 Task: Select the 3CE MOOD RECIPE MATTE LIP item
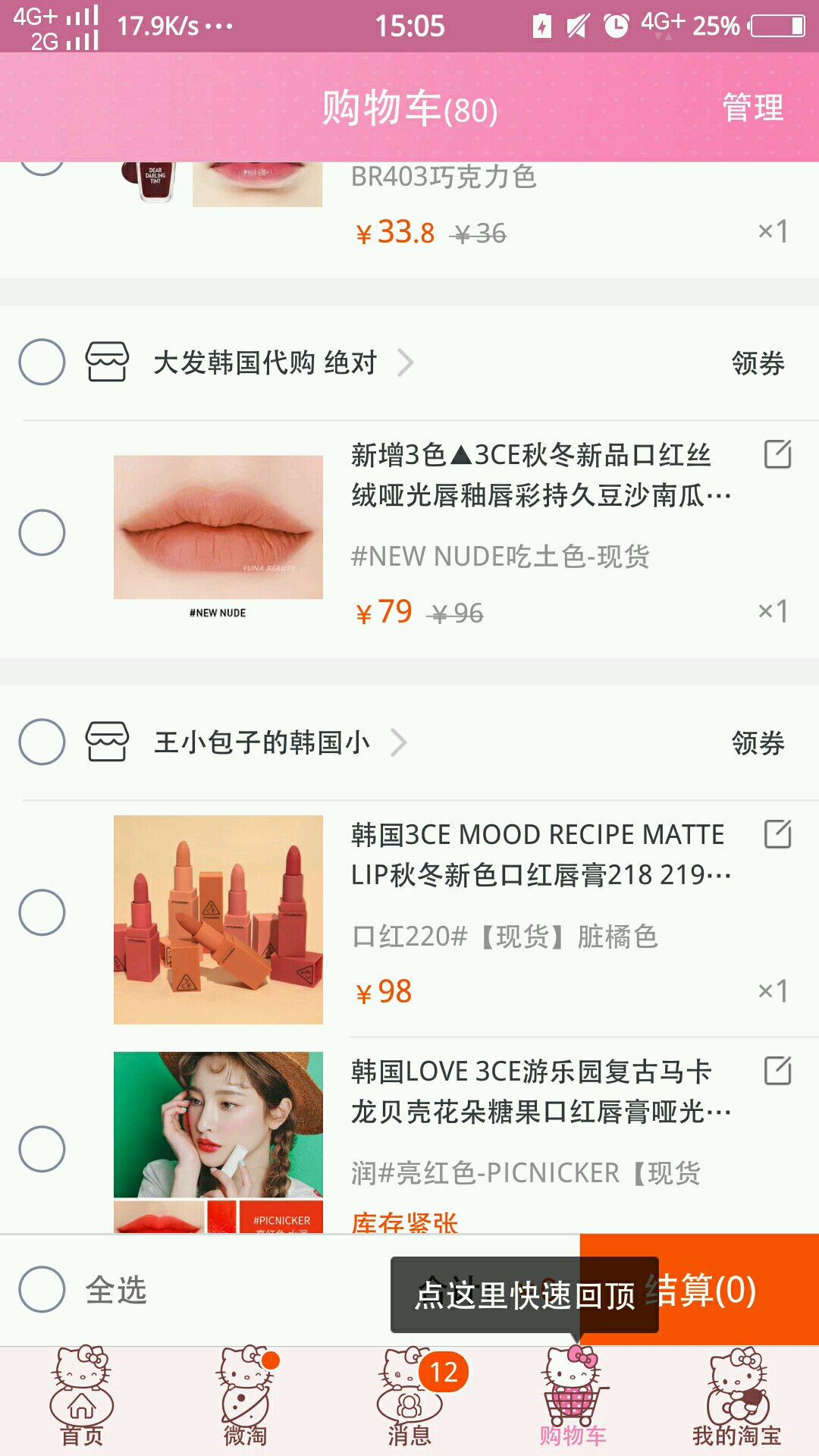pos(42,912)
